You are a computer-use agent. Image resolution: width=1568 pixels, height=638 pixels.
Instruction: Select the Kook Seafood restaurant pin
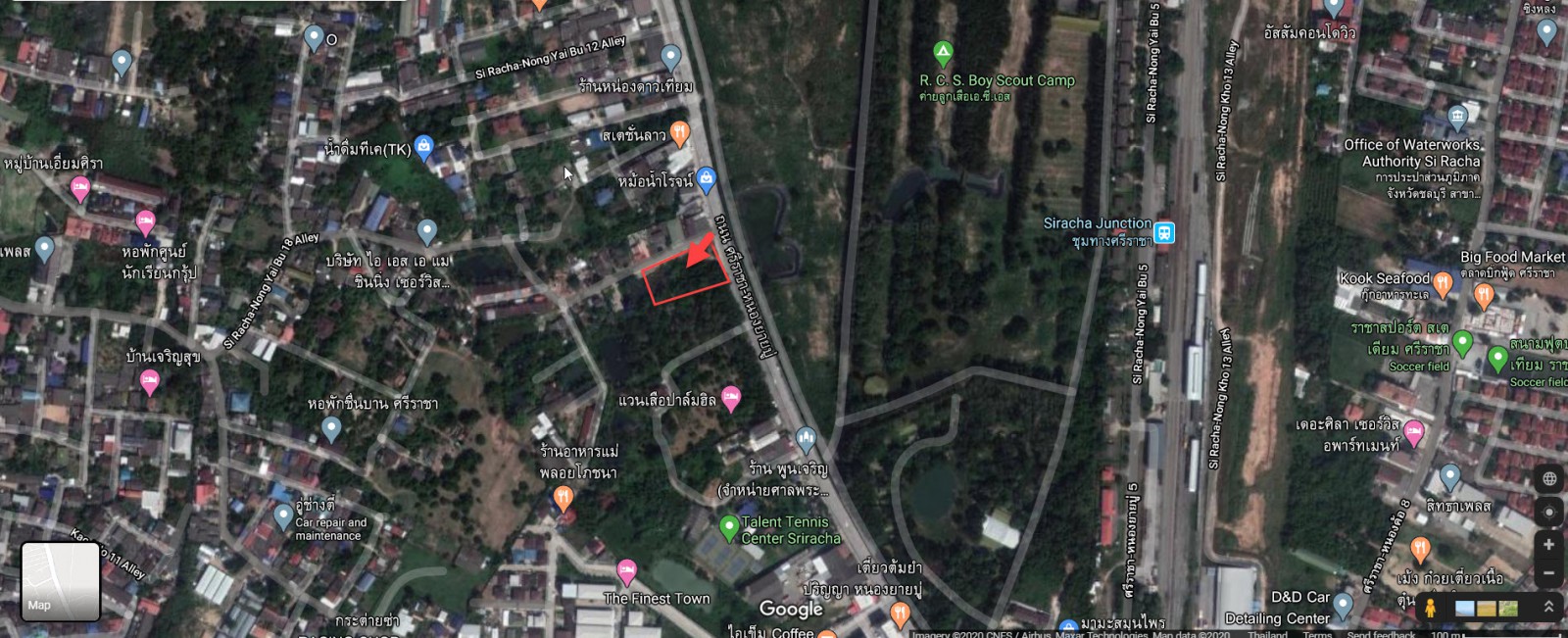[1443, 285]
